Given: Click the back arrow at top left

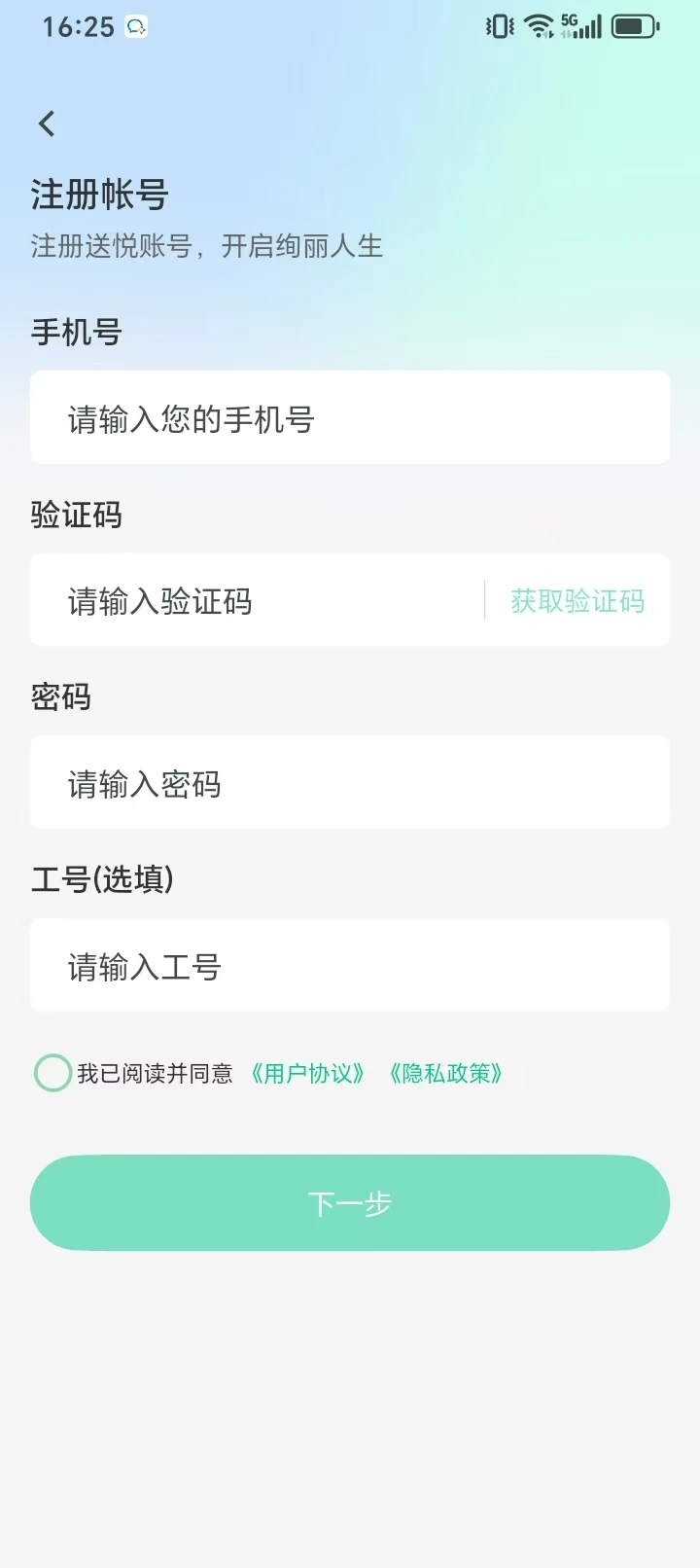Looking at the screenshot, I should point(46,124).
